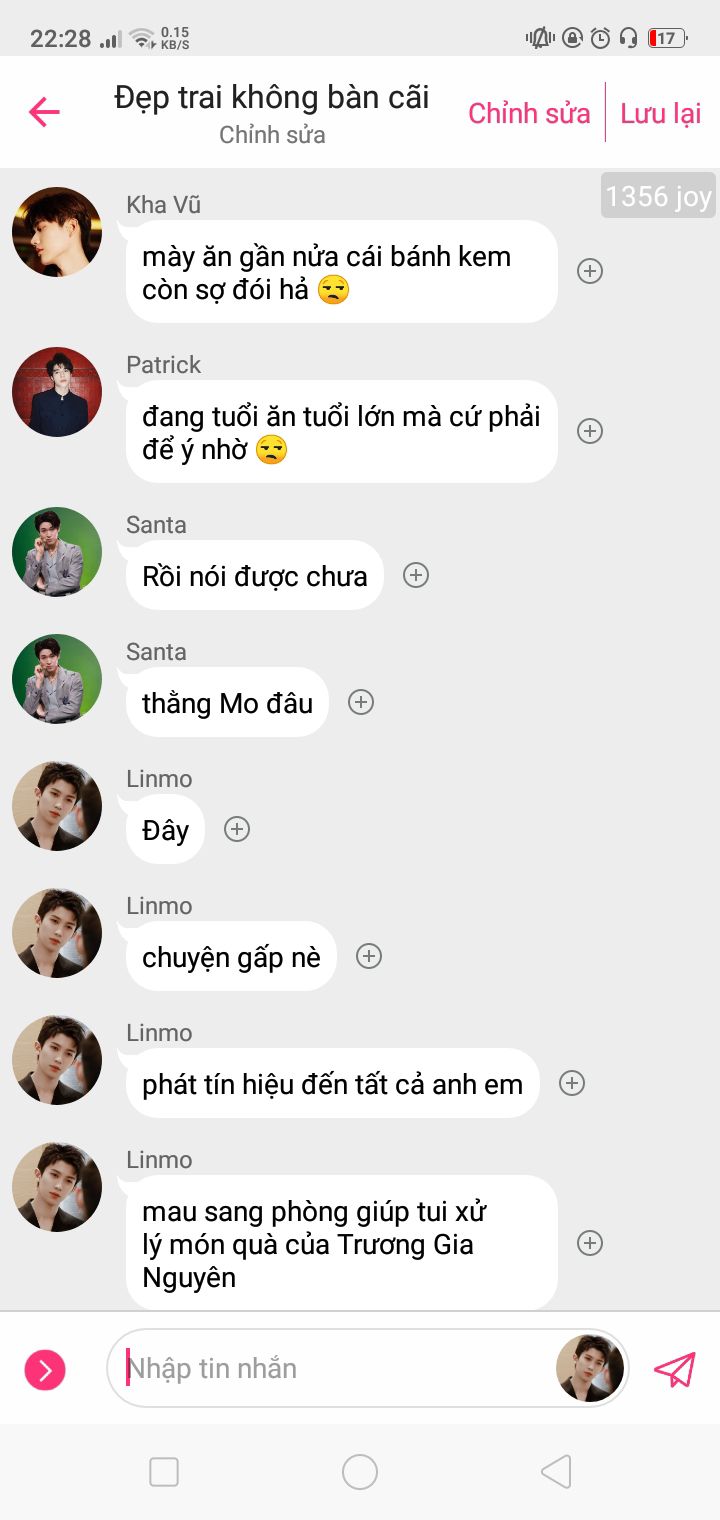Tap plus beside "phát tín hiệu đến tất cả anh em"
Image resolution: width=720 pixels, height=1520 pixels.
click(x=572, y=1083)
